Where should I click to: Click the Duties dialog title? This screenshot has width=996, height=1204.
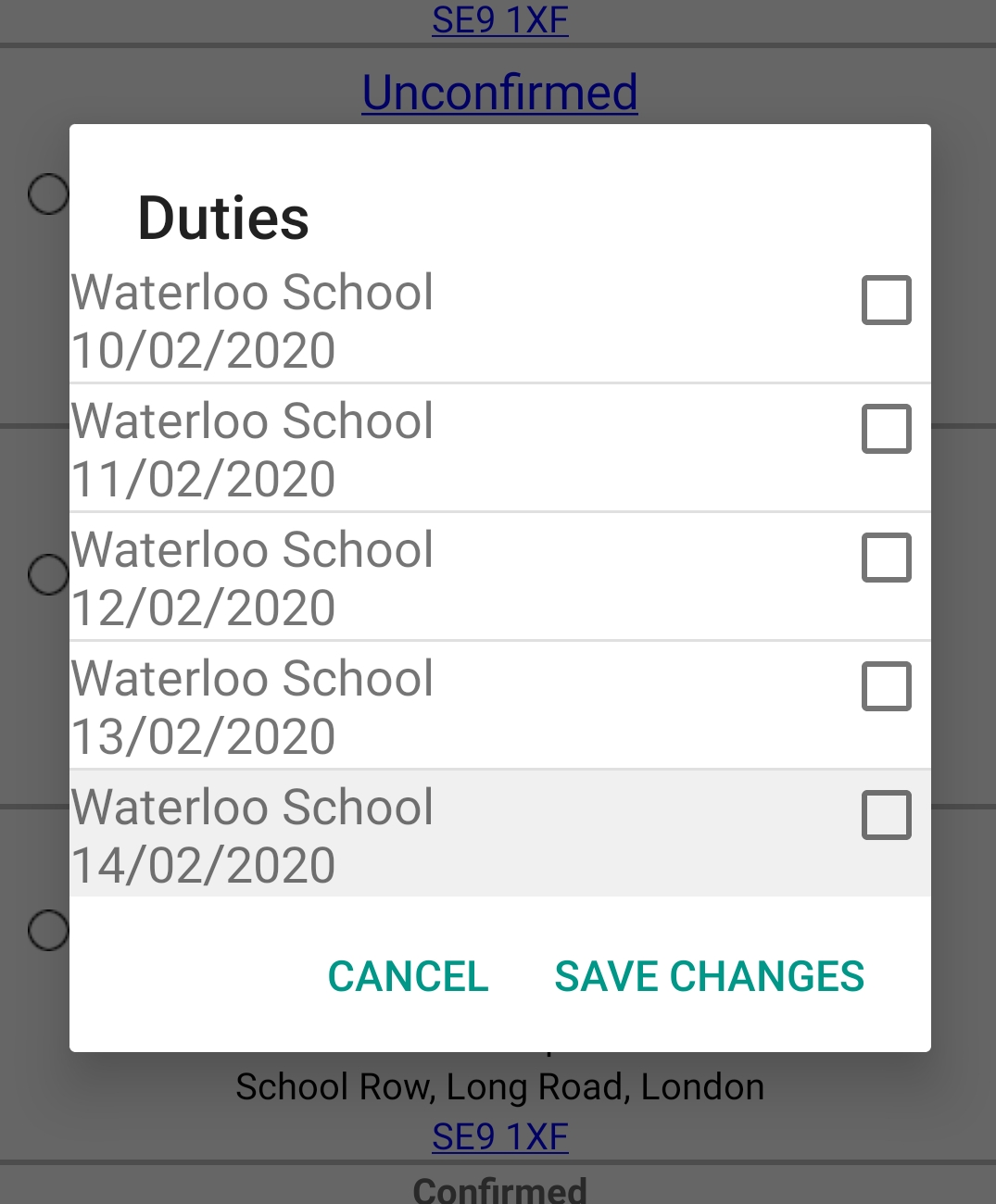tap(223, 219)
